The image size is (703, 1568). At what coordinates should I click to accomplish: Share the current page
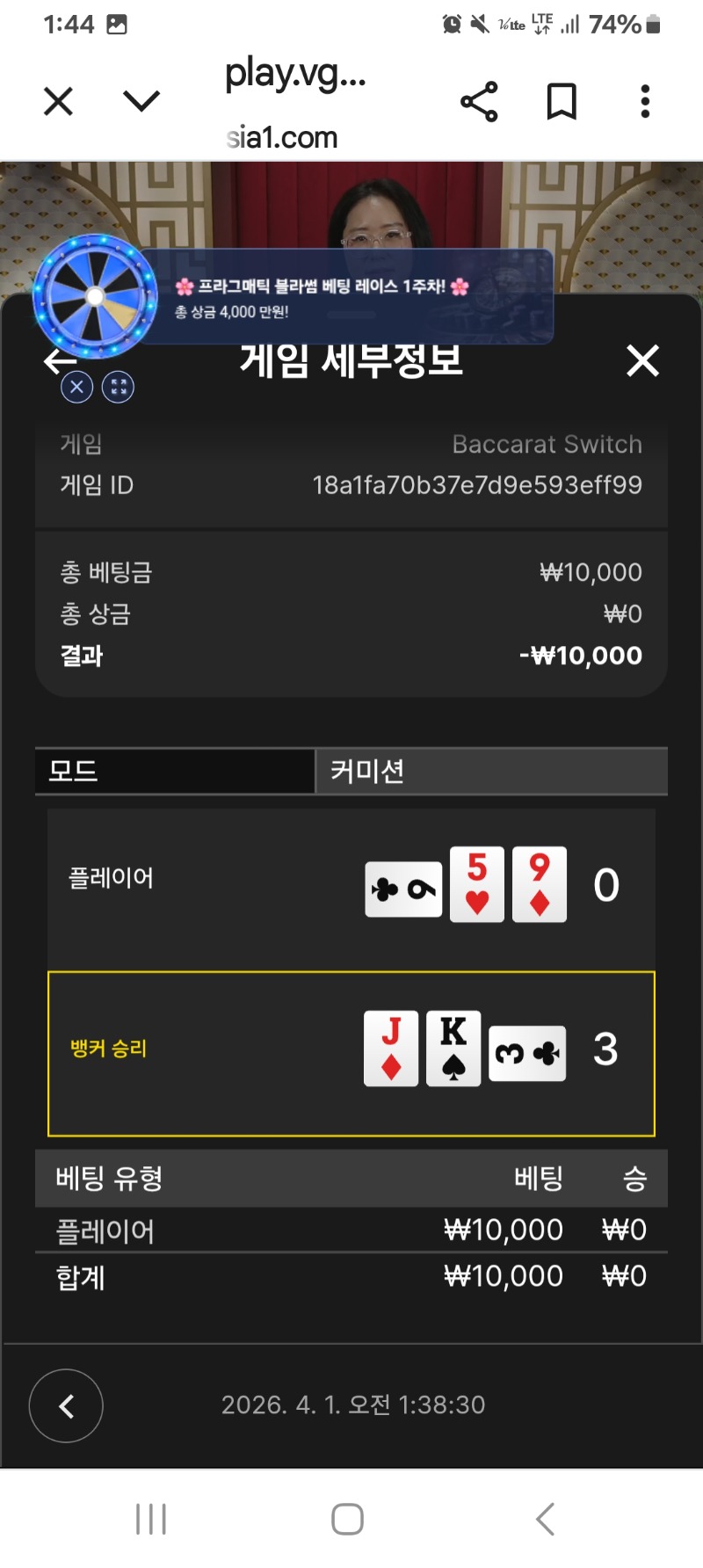479,102
